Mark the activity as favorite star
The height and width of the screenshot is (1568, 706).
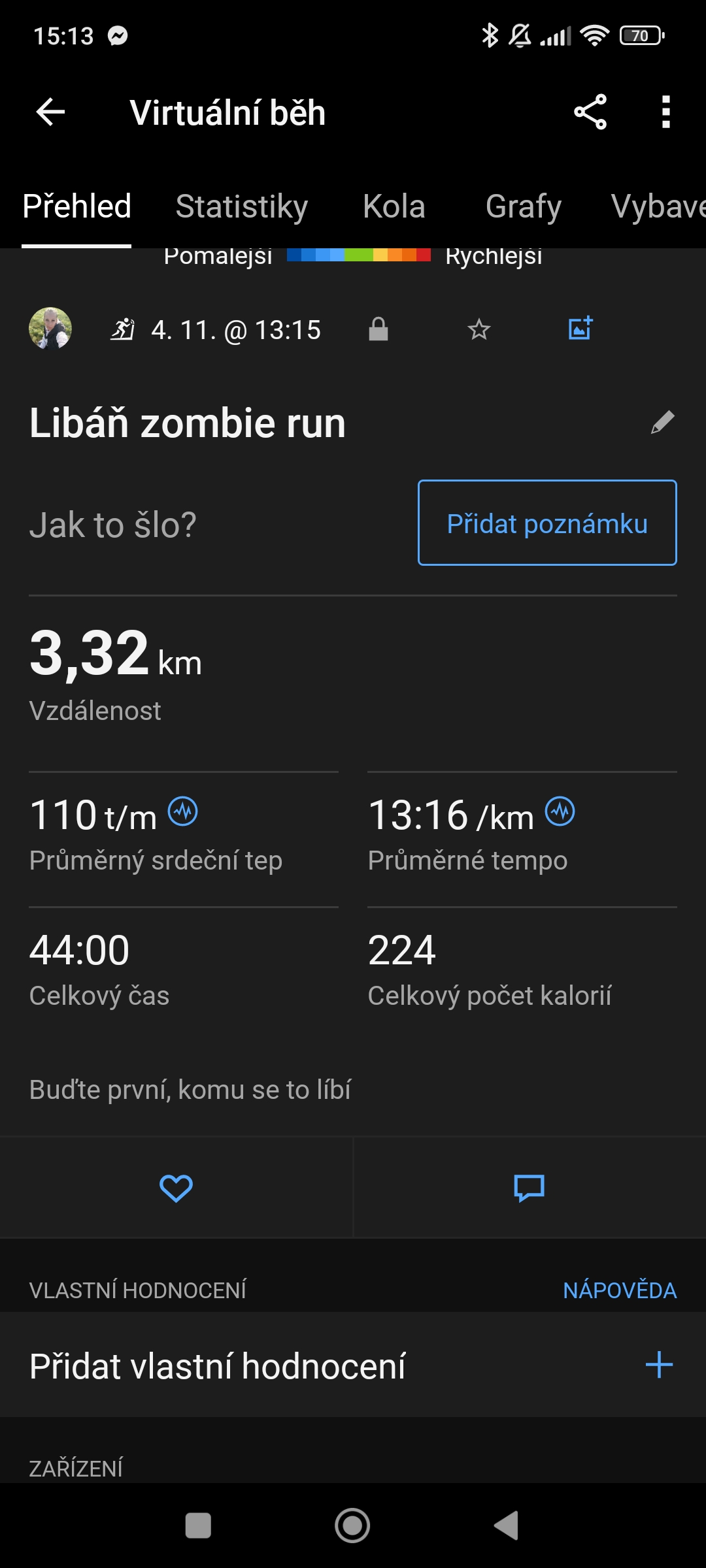(479, 329)
